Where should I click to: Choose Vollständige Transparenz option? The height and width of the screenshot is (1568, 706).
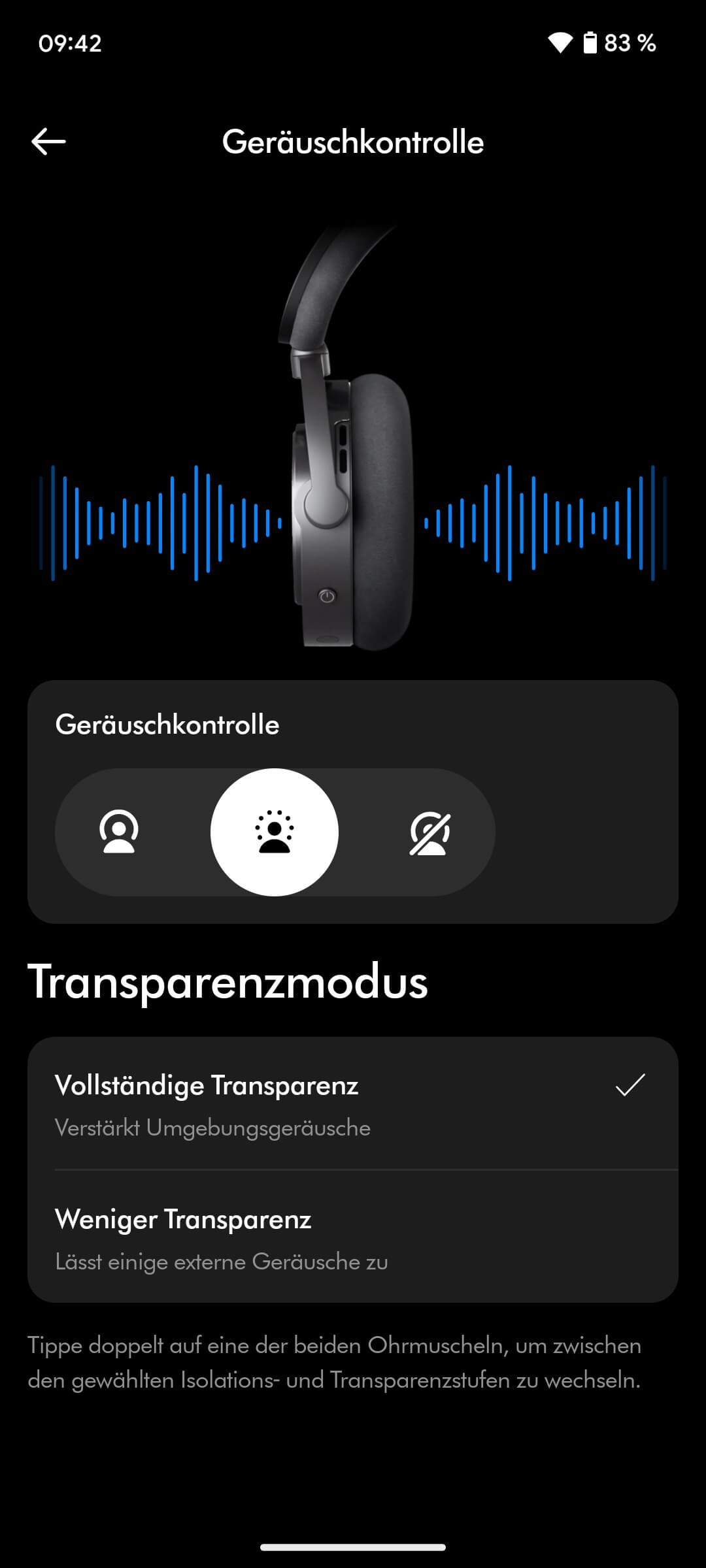353,1104
